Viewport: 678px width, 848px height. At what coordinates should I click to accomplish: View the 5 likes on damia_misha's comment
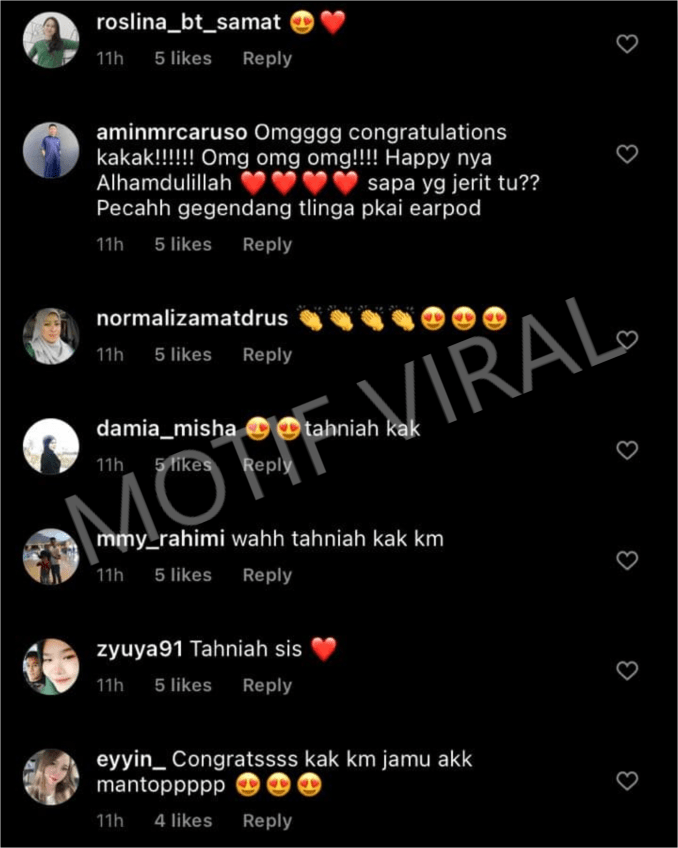(182, 465)
